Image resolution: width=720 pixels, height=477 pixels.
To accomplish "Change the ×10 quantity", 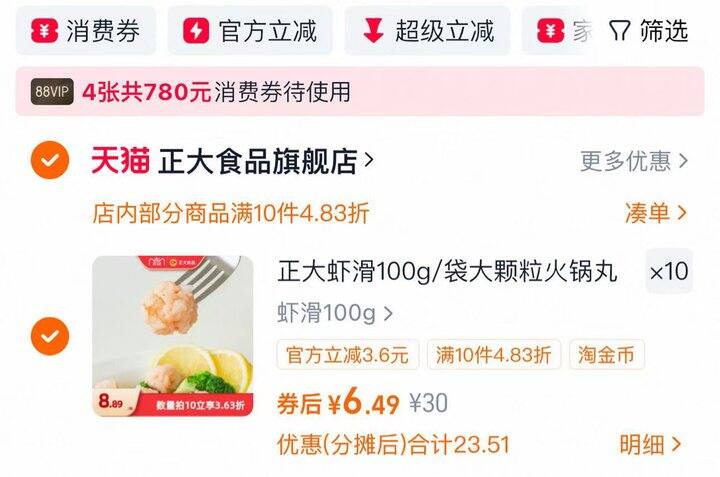I will (x=669, y=271).
